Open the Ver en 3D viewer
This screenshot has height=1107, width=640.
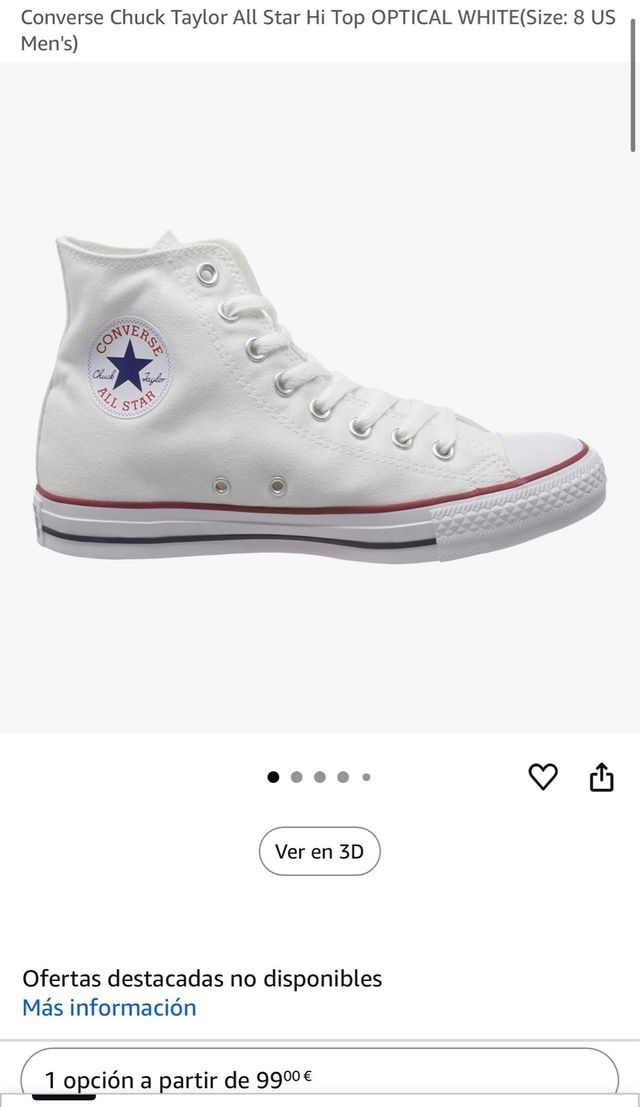[x=320, y=851]
